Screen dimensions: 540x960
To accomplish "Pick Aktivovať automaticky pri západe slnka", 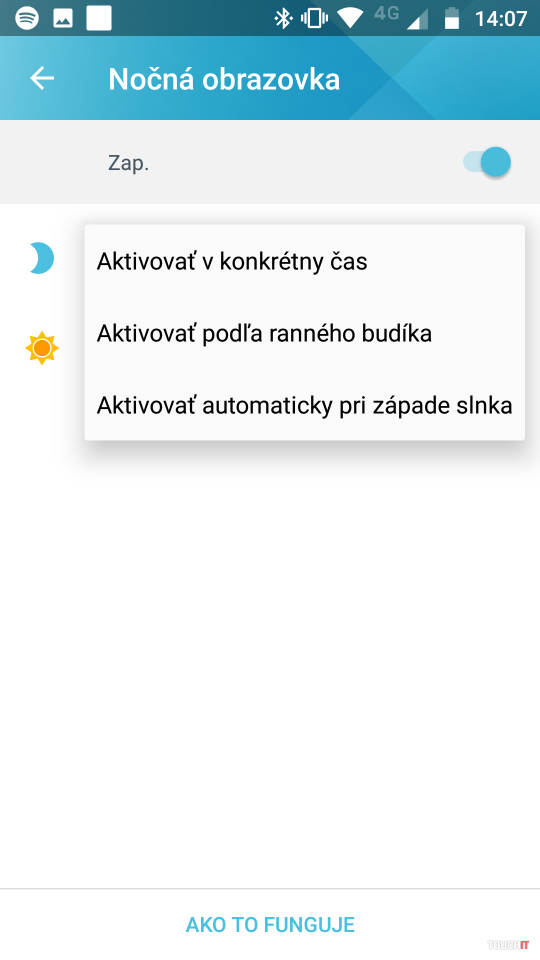I will (304, 405).
